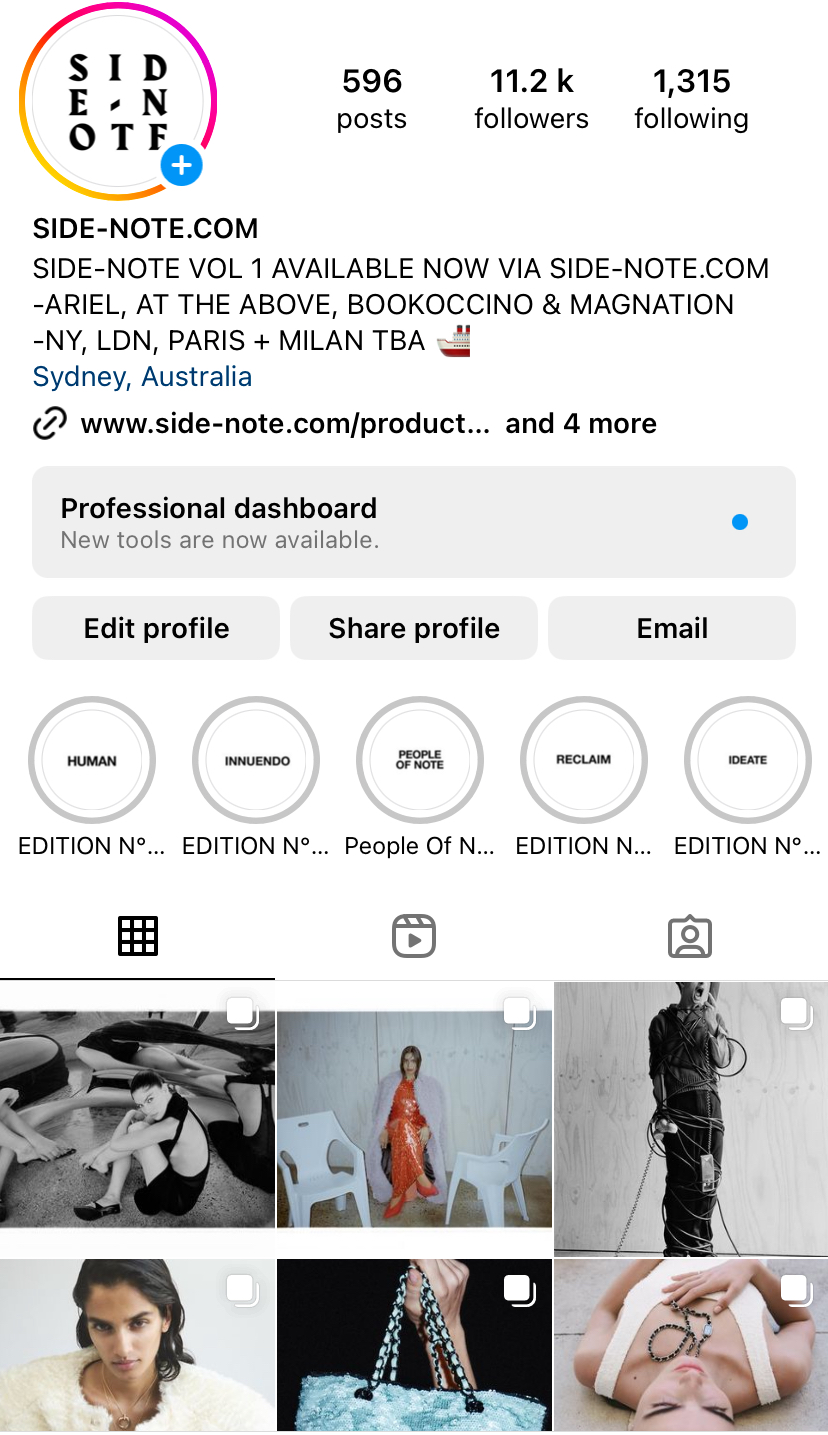The height and width of the screenshot is (1435, 828).
Task: Open the Sydney, Australia location link
Action: pyautogui.click(x=142, y=377)
